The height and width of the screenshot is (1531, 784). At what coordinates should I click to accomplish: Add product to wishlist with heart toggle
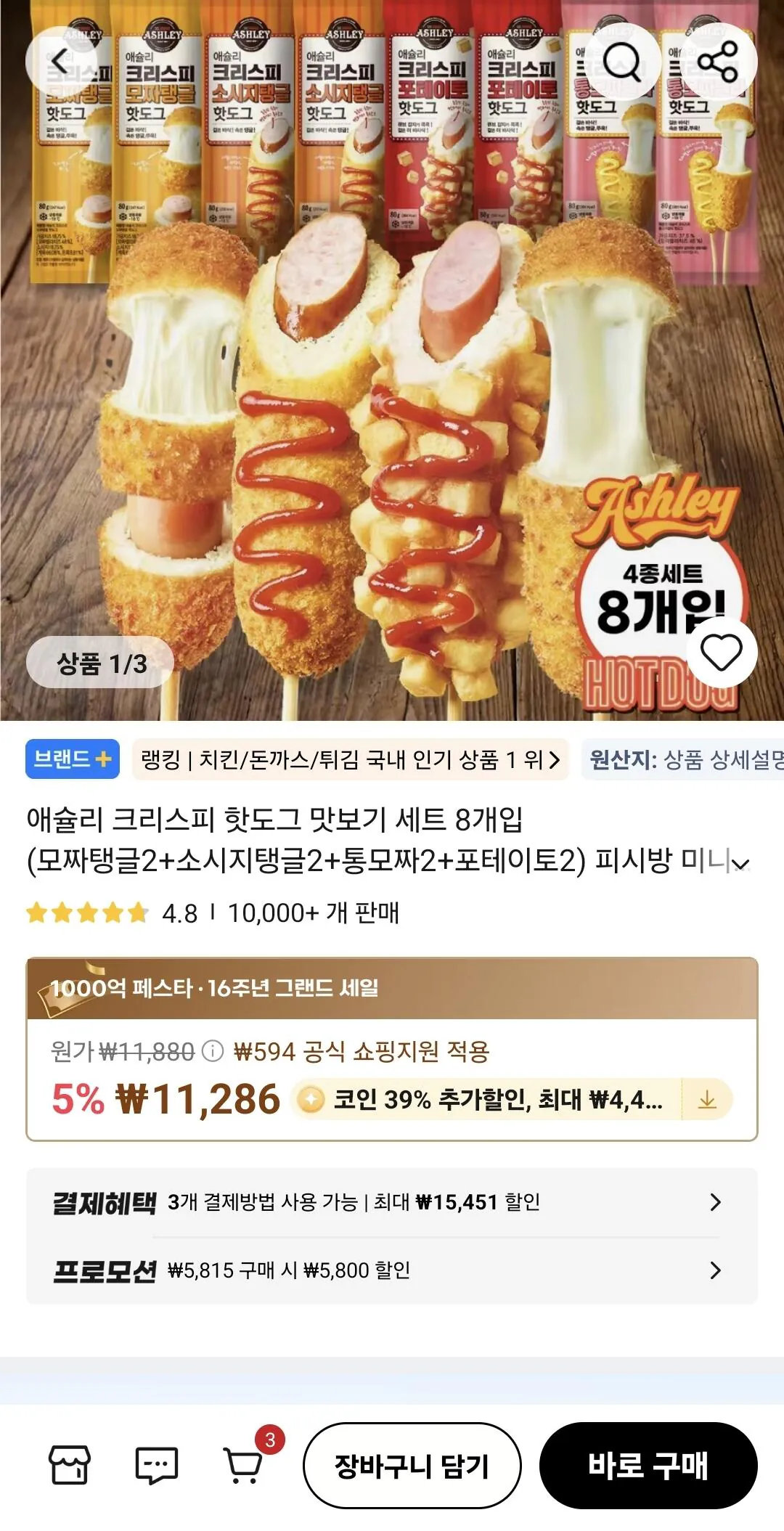coord(716,654)
